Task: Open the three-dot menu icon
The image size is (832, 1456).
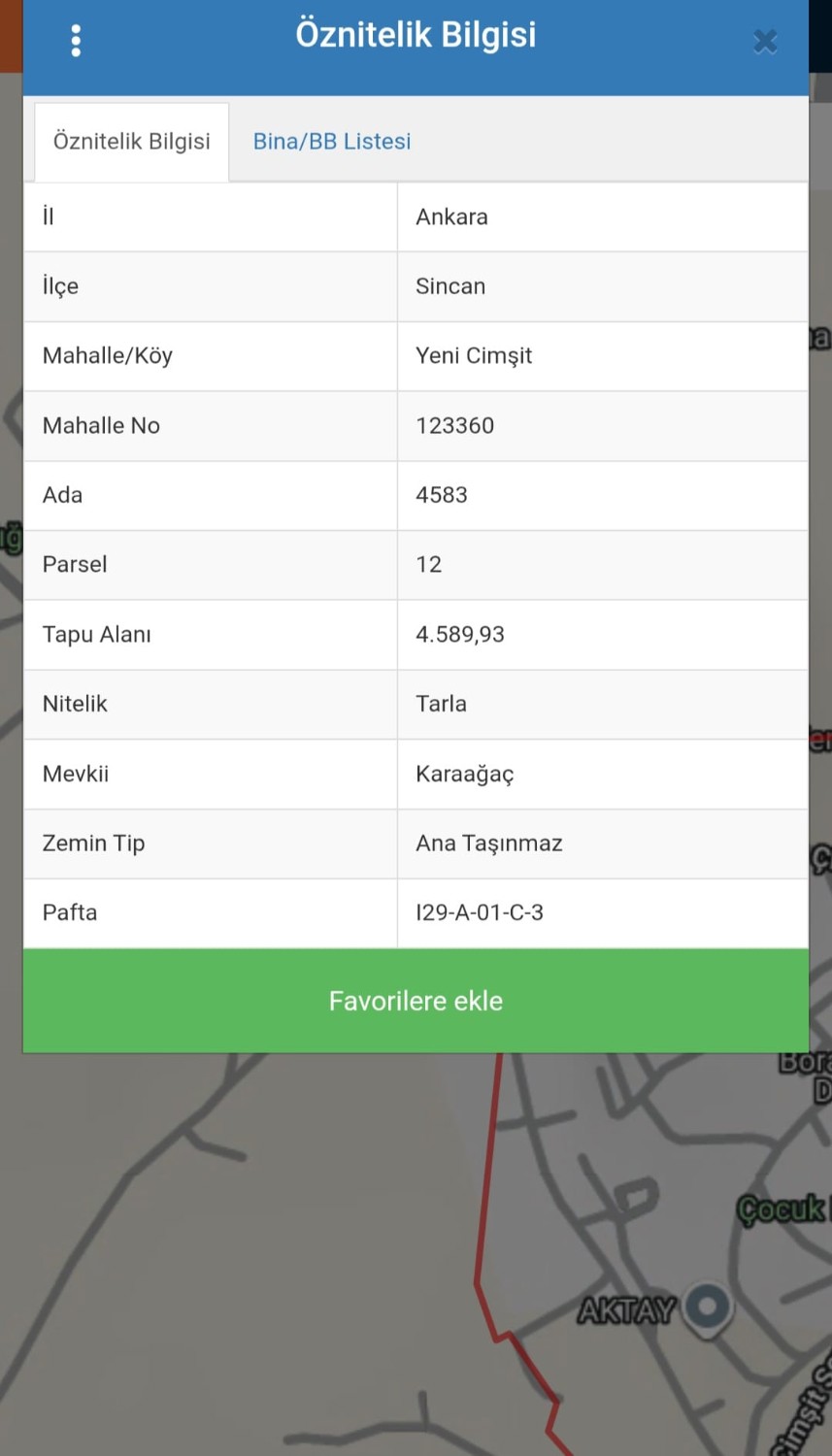Action: (76, 40)
